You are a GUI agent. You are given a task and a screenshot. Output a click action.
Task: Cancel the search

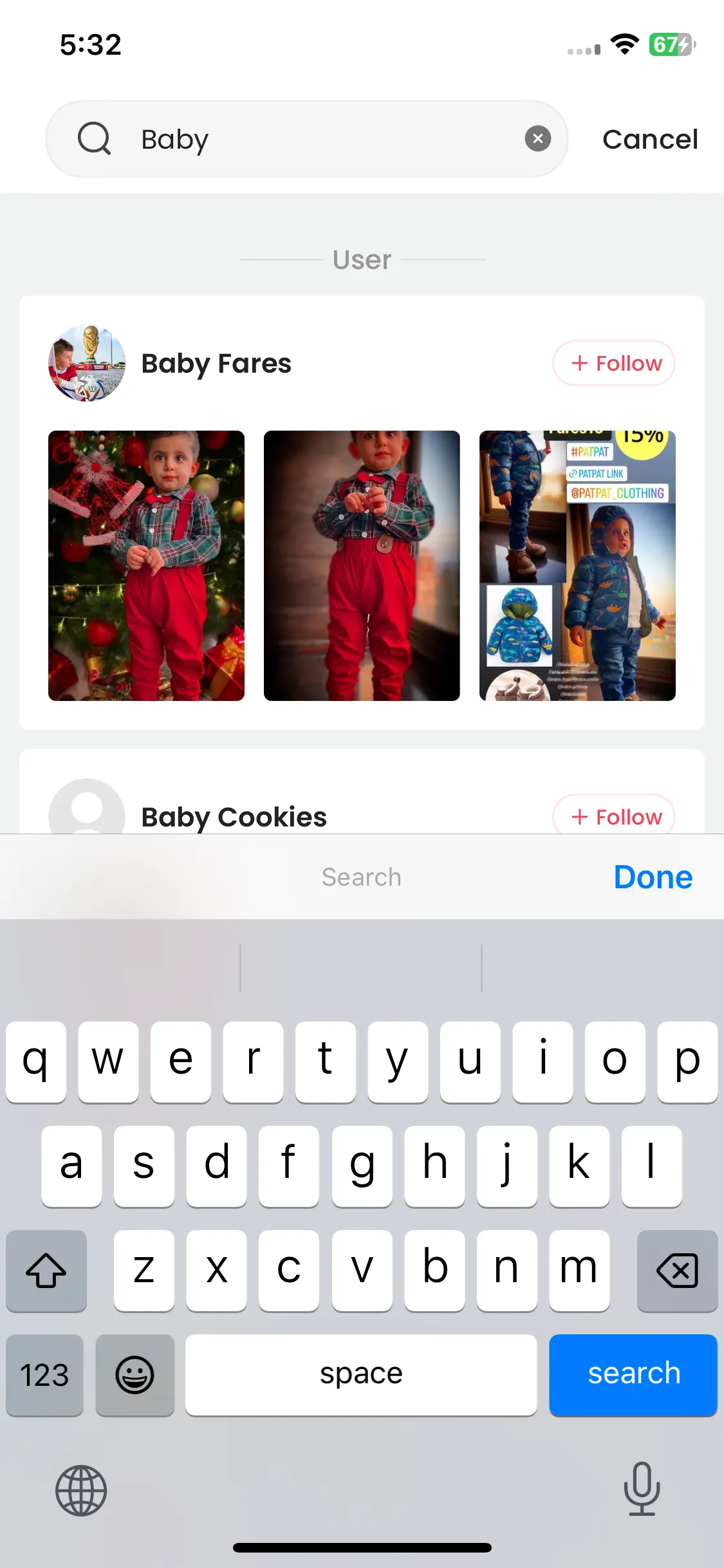(649, 139)
